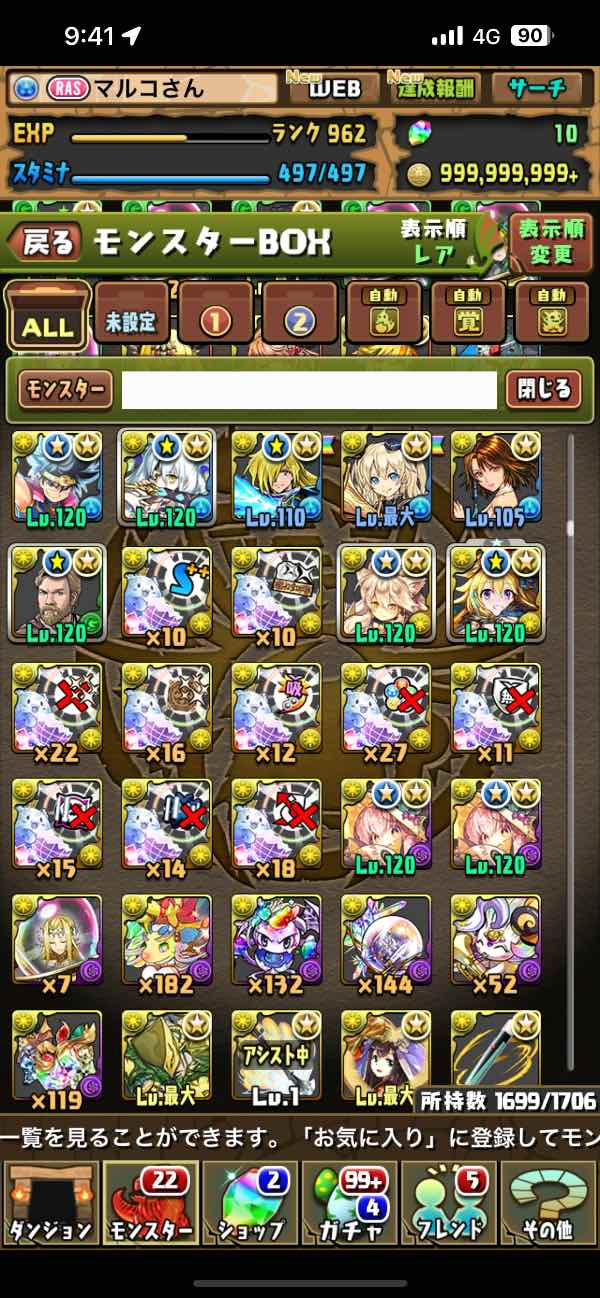Select the ALL box tab
This screenshot has width=600, height=1298.
pos(47,316)
